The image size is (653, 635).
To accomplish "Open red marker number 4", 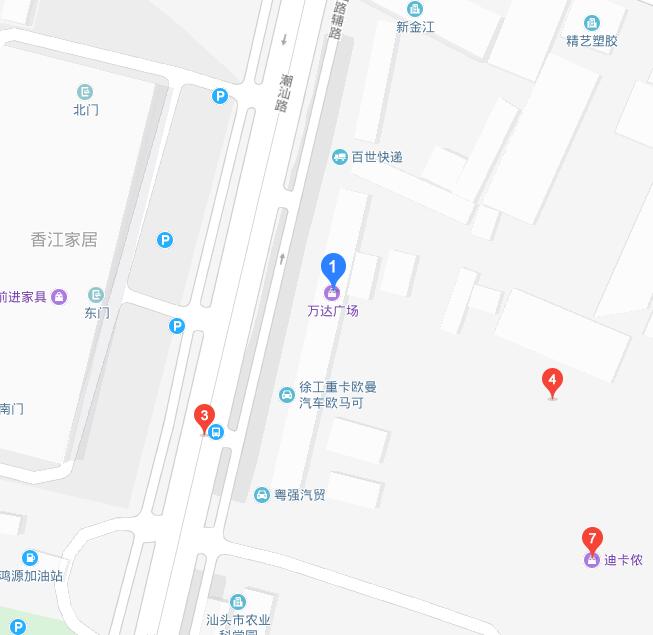I will click(551, 381).
